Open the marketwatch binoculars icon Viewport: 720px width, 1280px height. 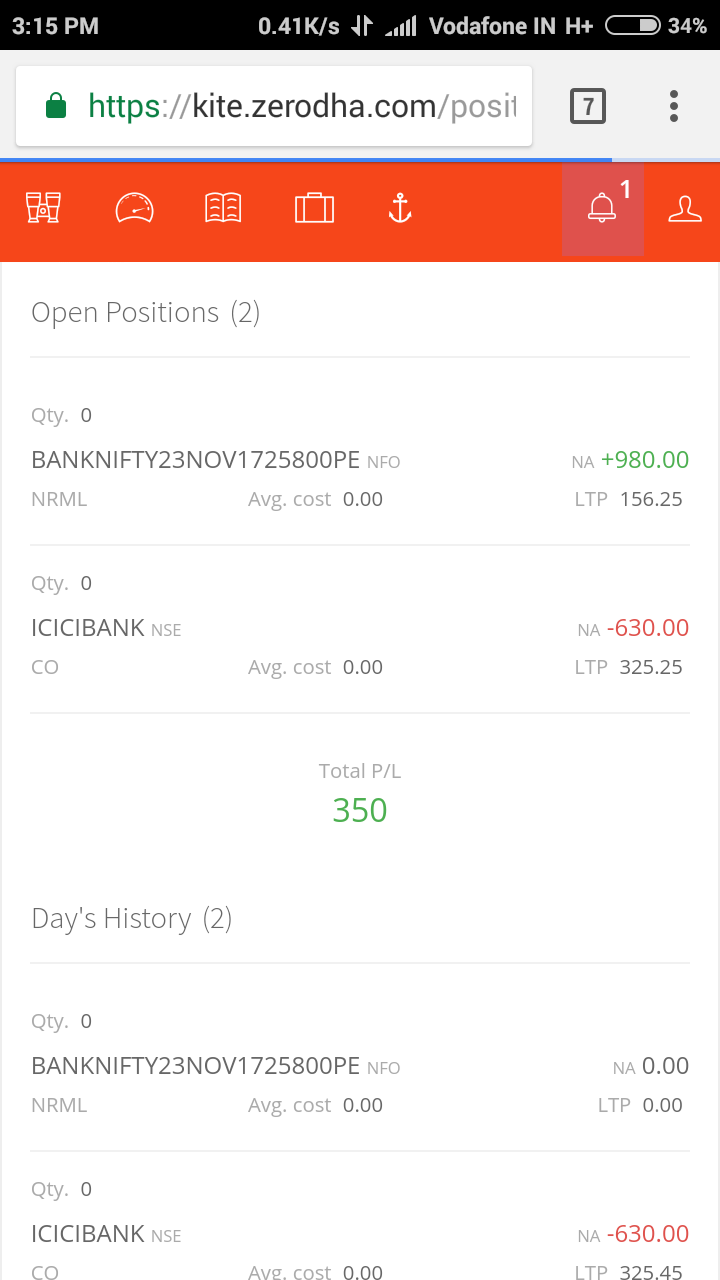[43, 208]
